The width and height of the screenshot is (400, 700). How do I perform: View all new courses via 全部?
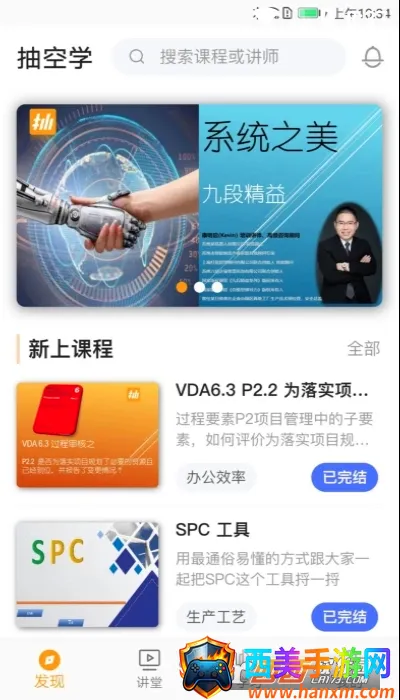363,349
